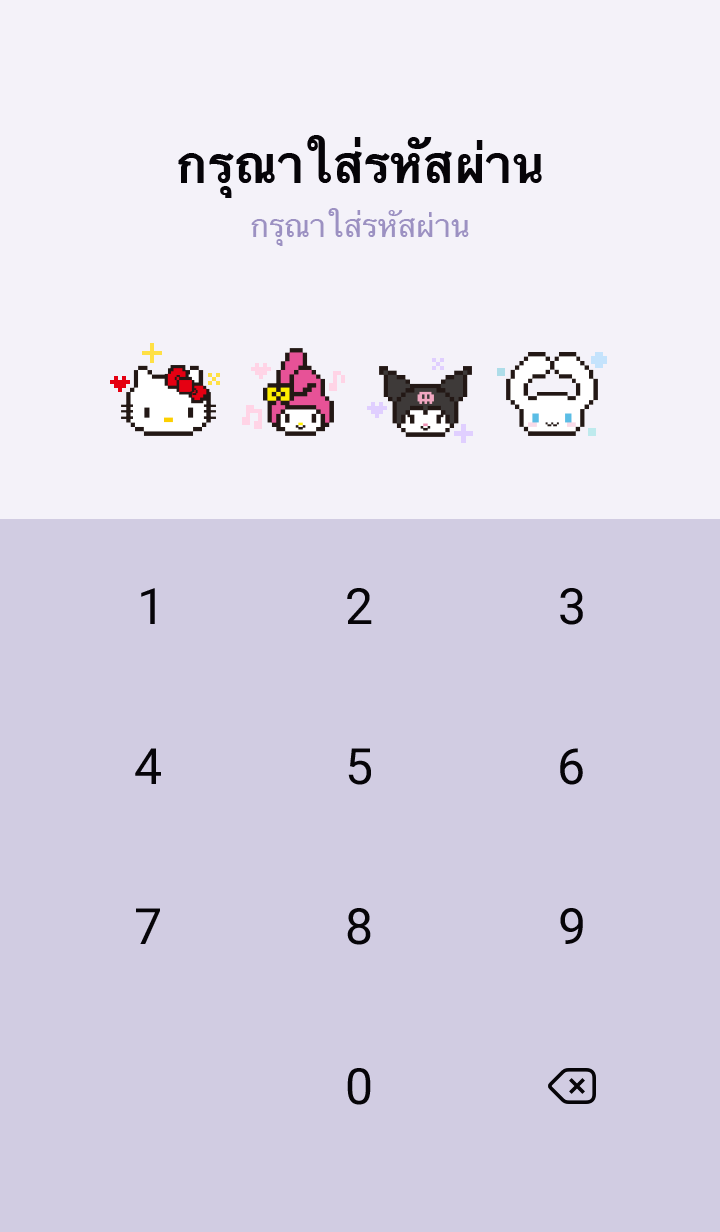Viewport: 720px width, 1232px height.
Task: Enter digit 2 on the keypad
Action: [x=359, y=607]
